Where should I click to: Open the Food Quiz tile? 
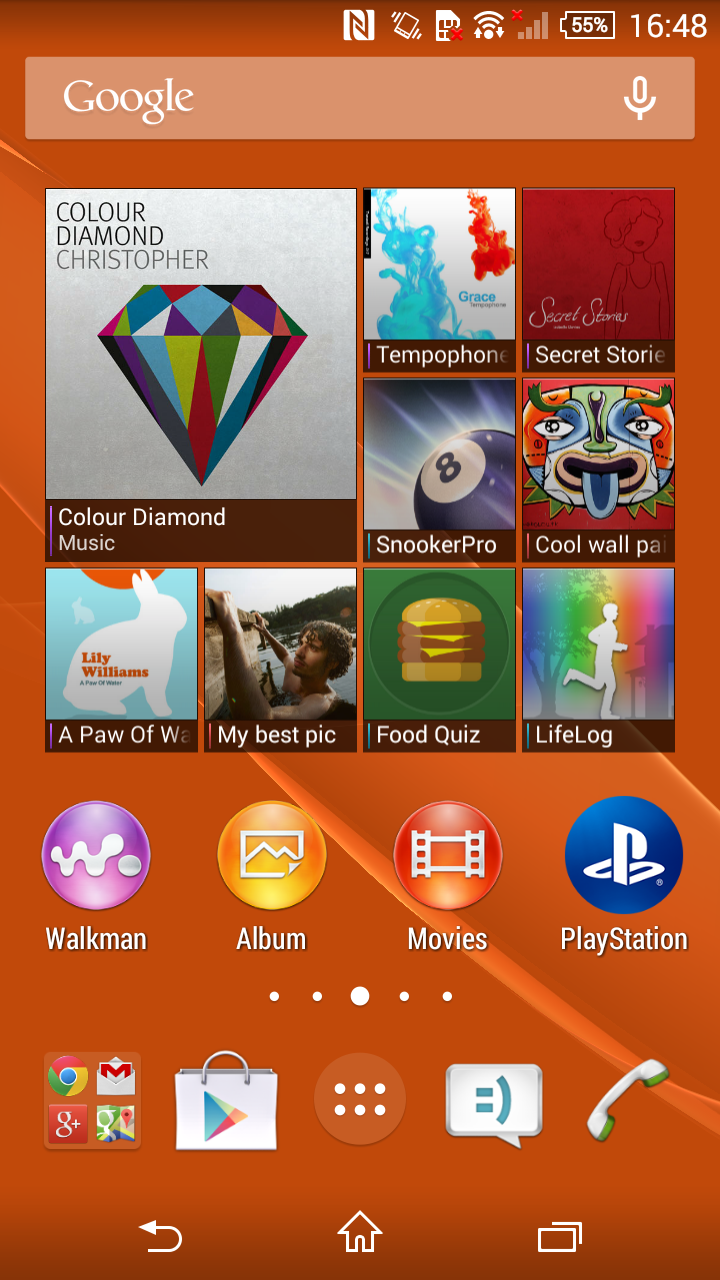[439, 660]
